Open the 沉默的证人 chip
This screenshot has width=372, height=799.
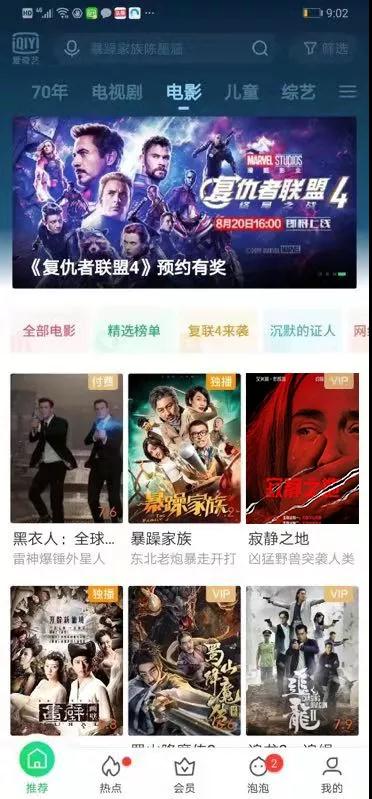(x=303, y=331)
